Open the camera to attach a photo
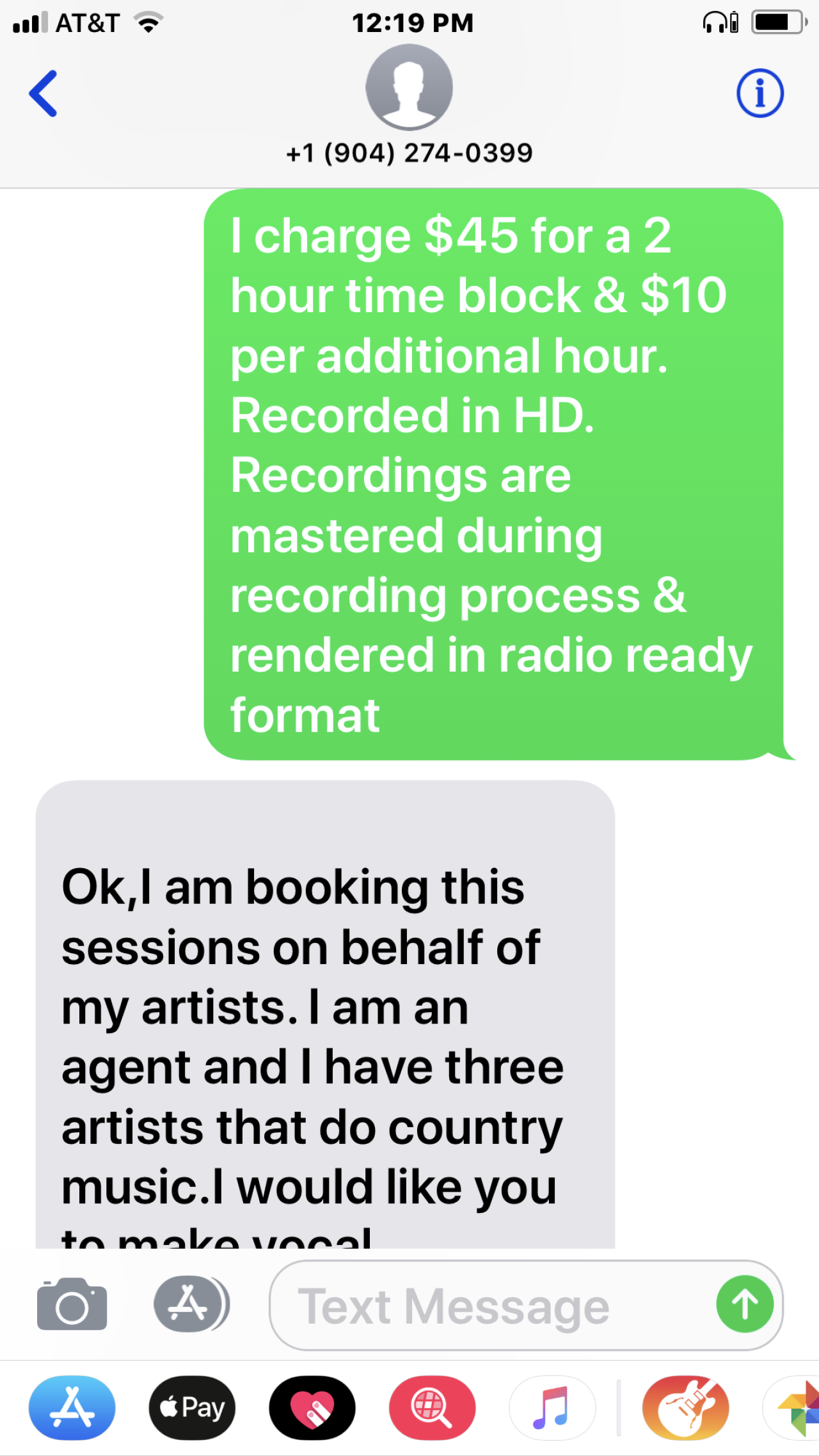819x1456 pixels. click(72, 1305)
